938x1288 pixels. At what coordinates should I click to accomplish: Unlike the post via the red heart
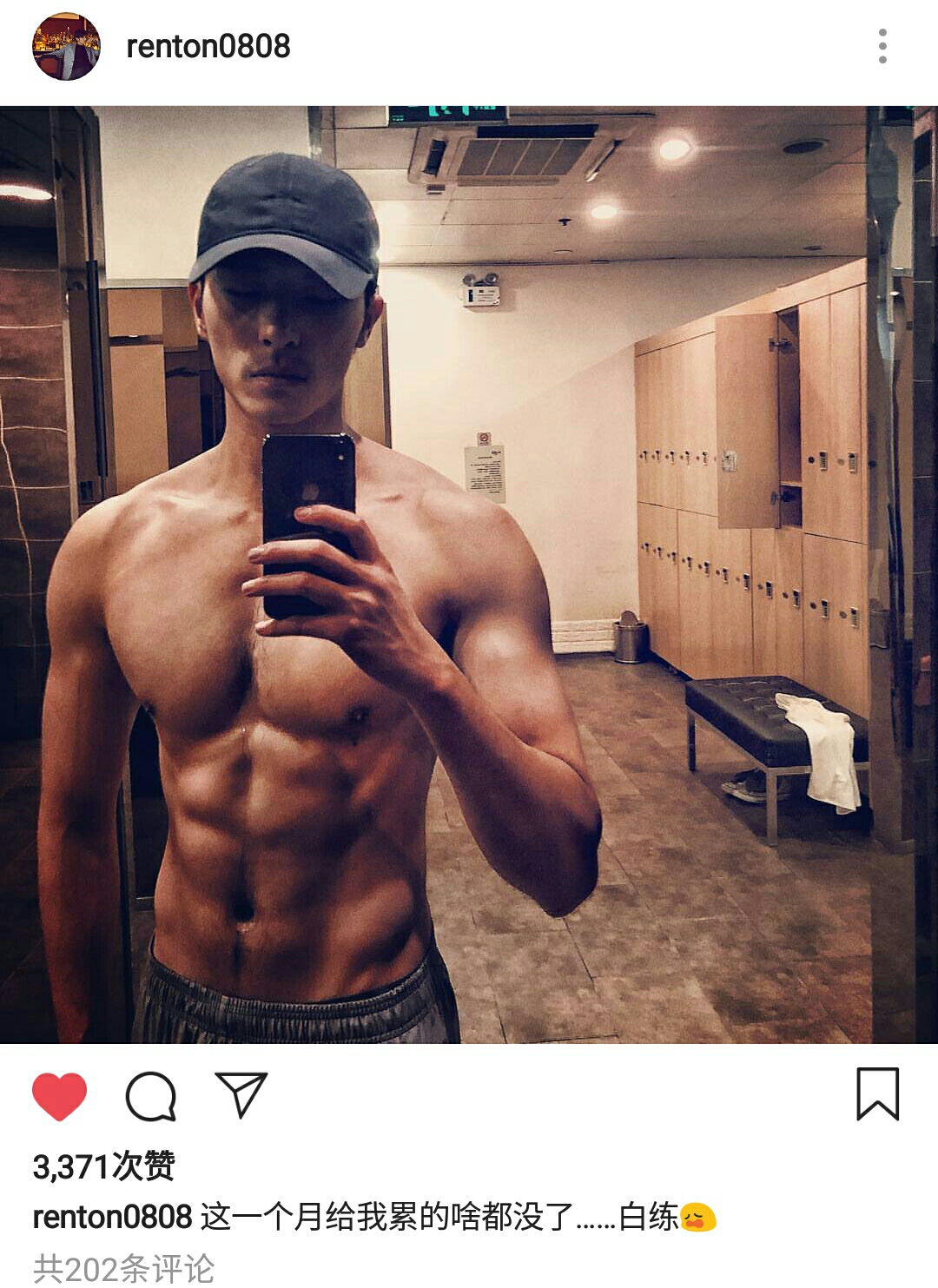click(60, 1096)
